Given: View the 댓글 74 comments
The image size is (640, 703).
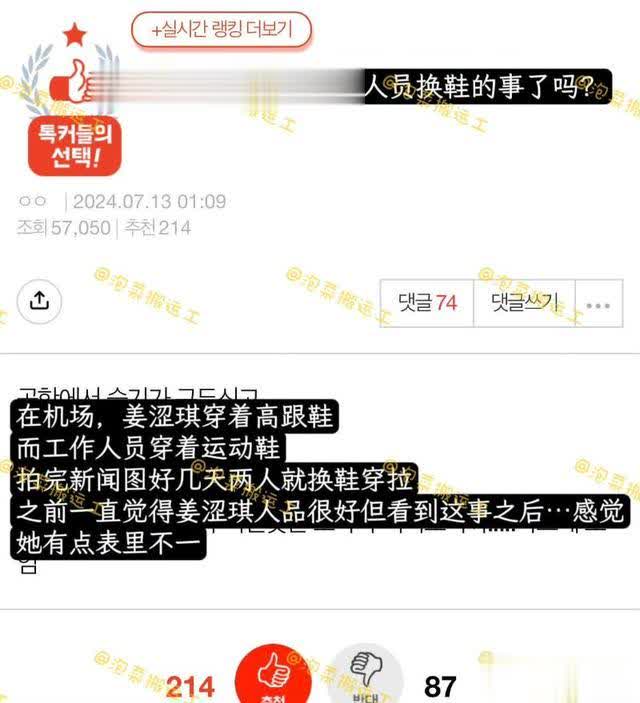Looking at the screenshot, I should 427,301.
